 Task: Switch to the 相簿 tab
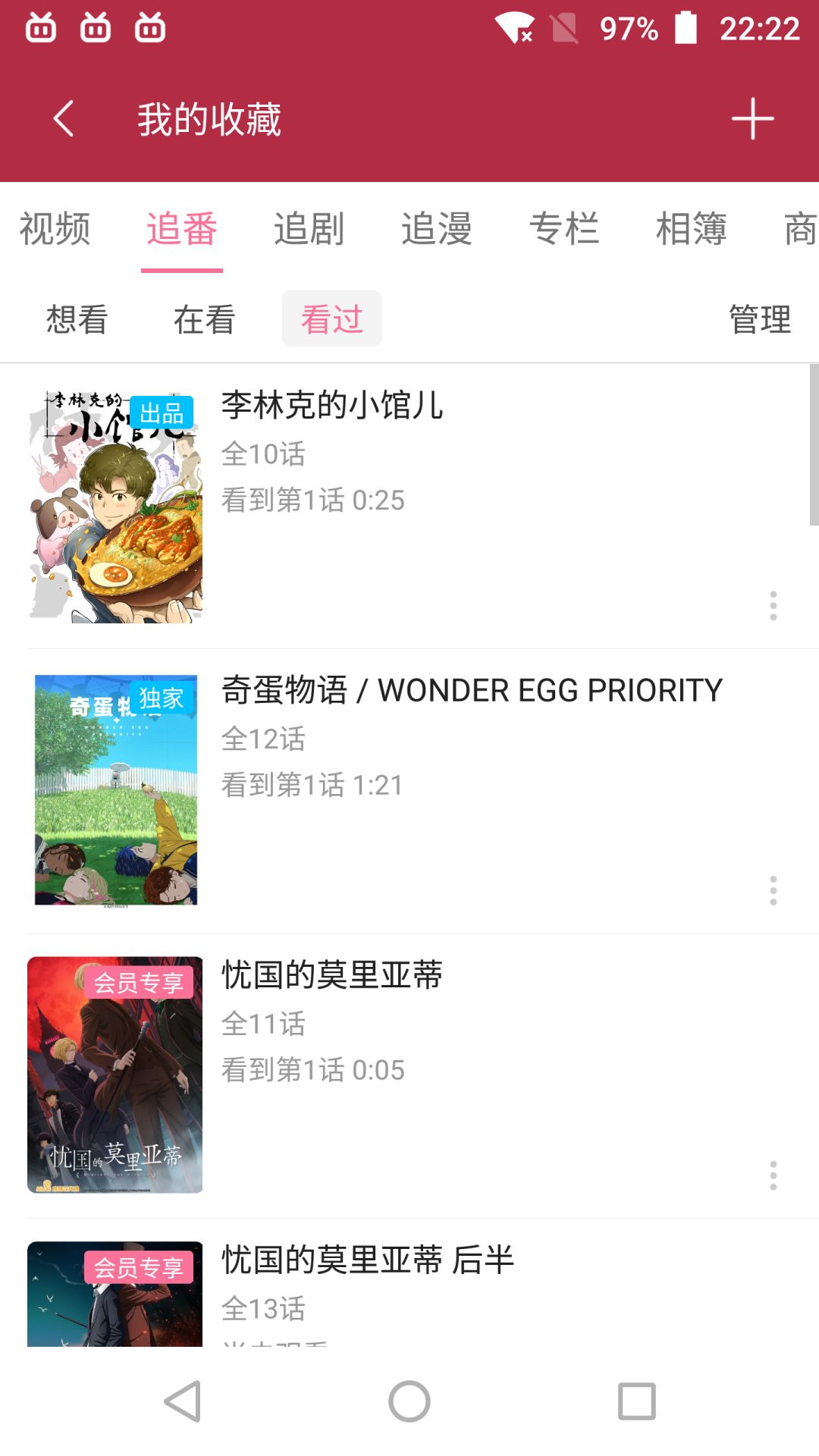[x=691, y=229]
